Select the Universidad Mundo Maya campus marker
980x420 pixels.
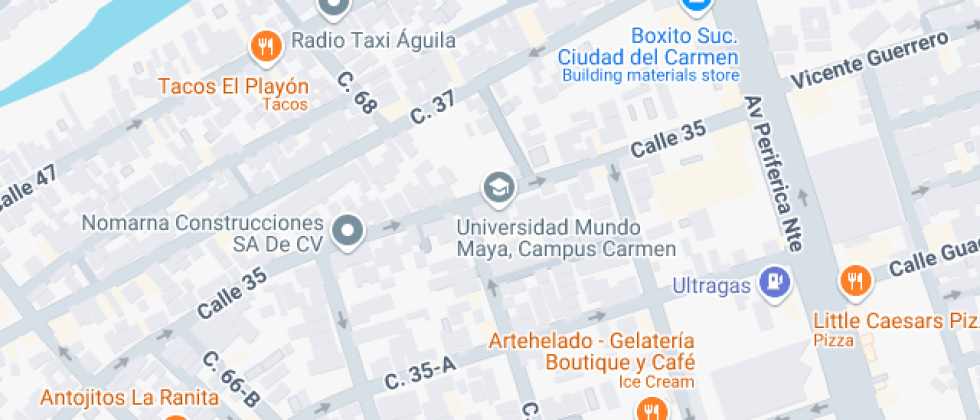496,186
